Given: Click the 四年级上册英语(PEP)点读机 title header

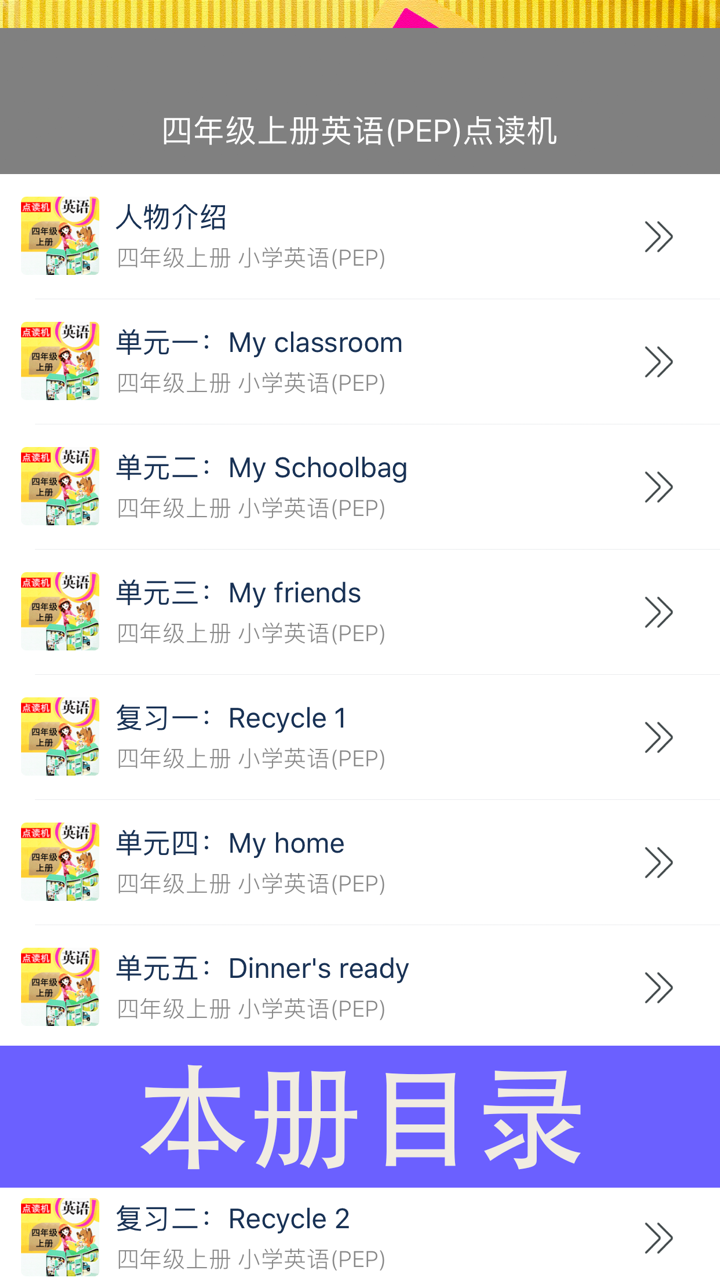Looking at the screenshot, I should [360, 130].
